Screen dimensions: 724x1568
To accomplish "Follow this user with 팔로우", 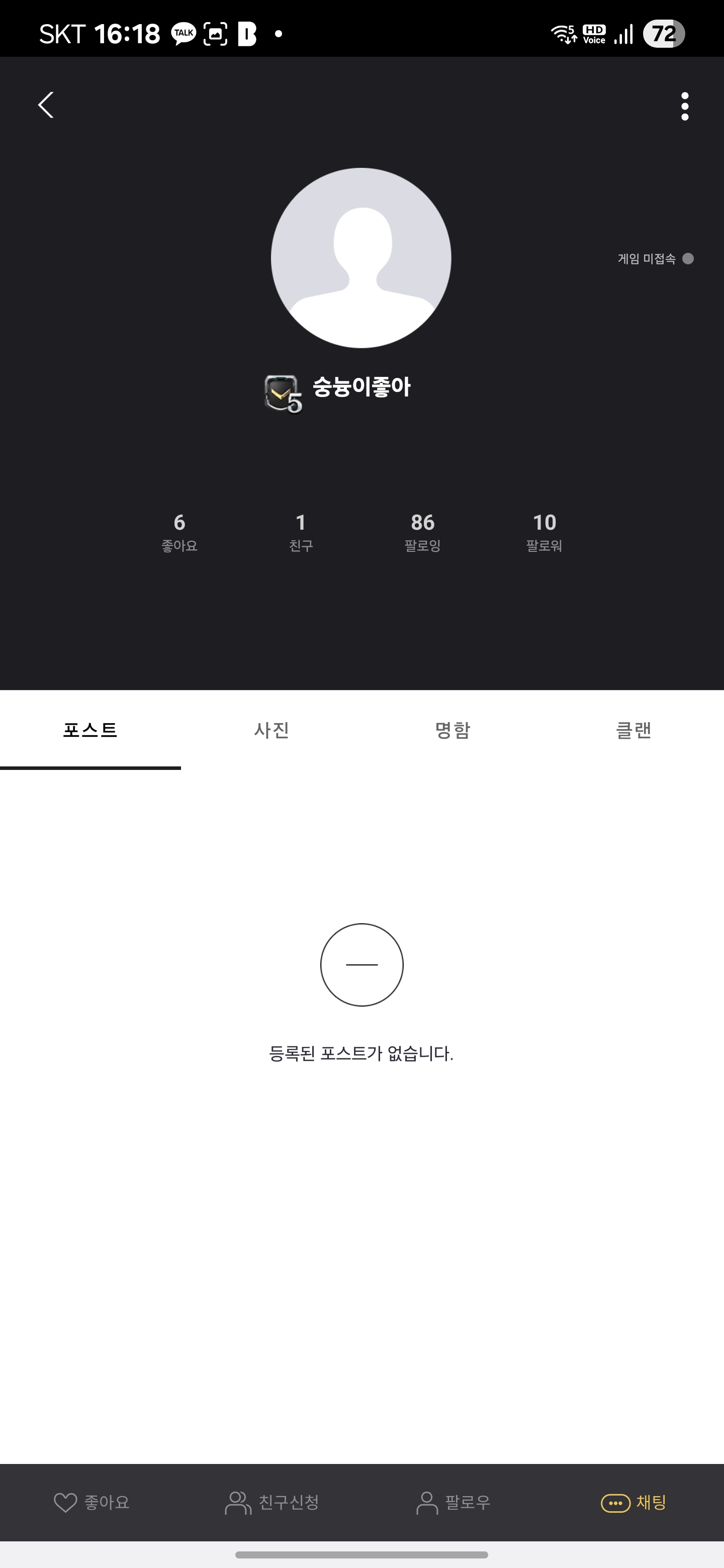I will (453, 1502).
